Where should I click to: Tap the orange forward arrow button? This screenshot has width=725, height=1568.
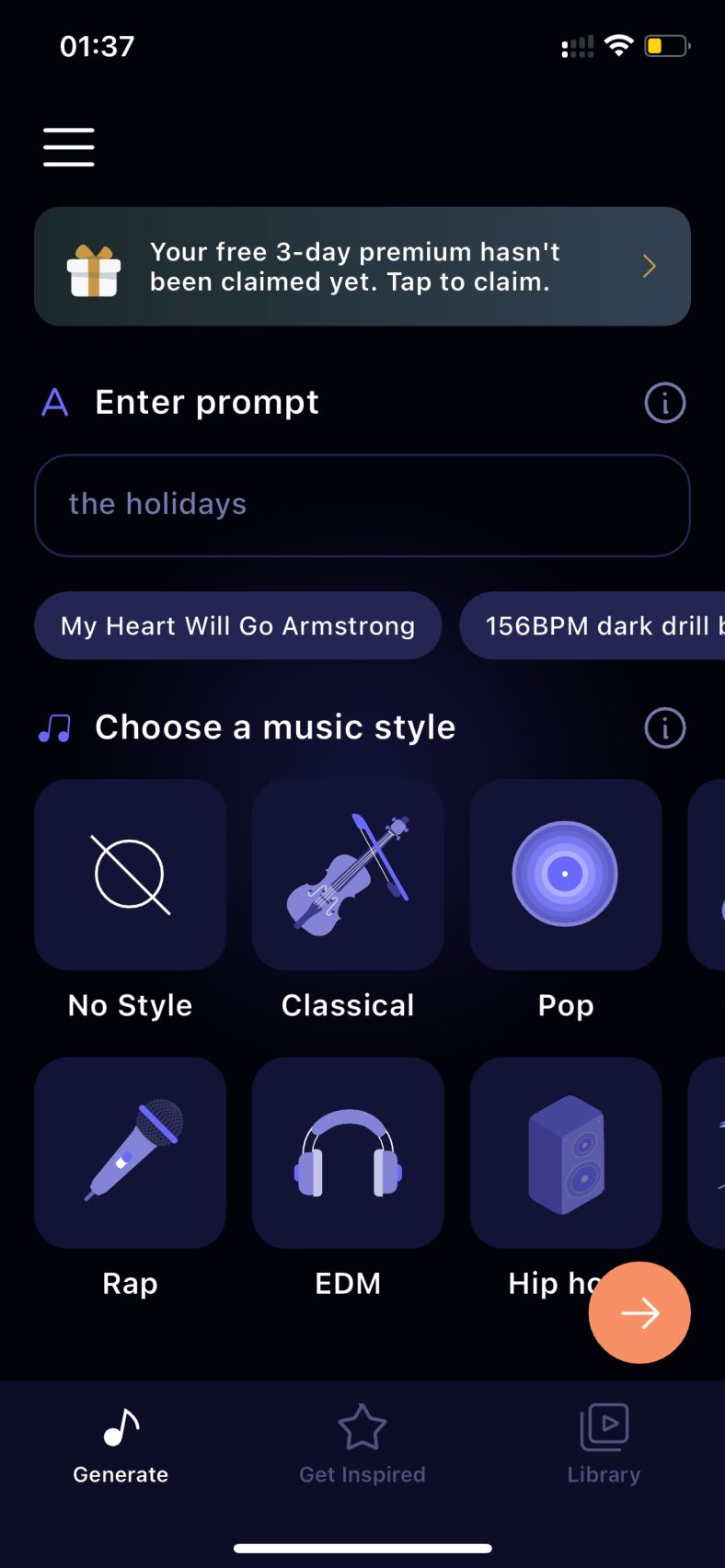click(x=639, y=1312)
